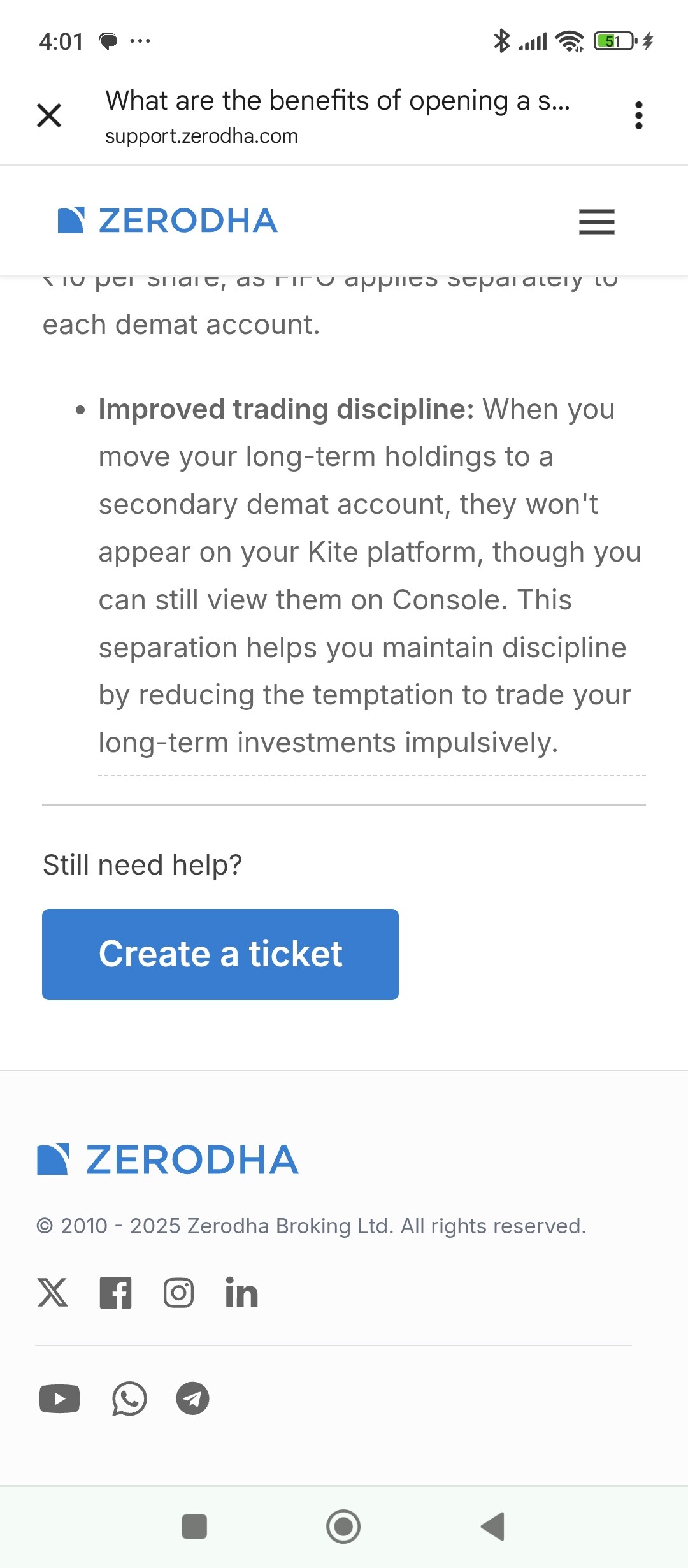Return to the phone home screen
The height and width of the screenshot is (1568, 688).
[343, 1527]
